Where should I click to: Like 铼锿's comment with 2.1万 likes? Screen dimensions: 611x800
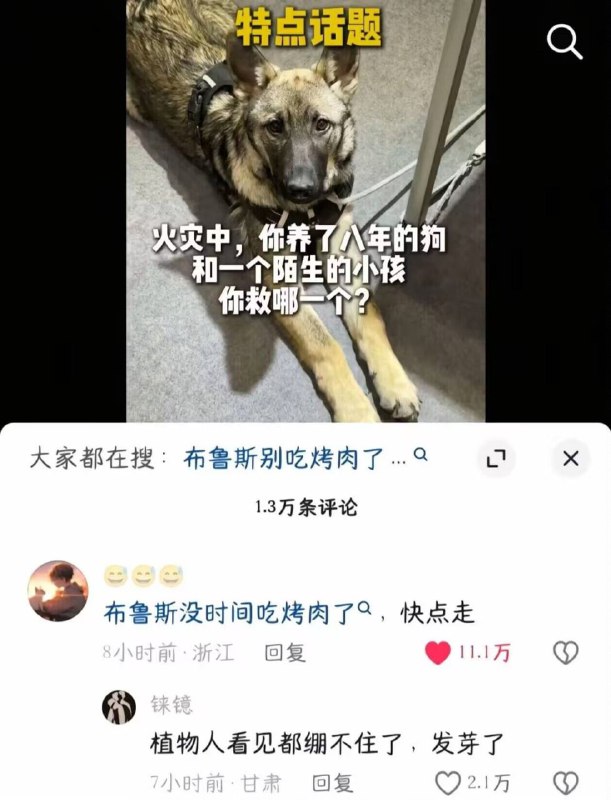[447, 782]
